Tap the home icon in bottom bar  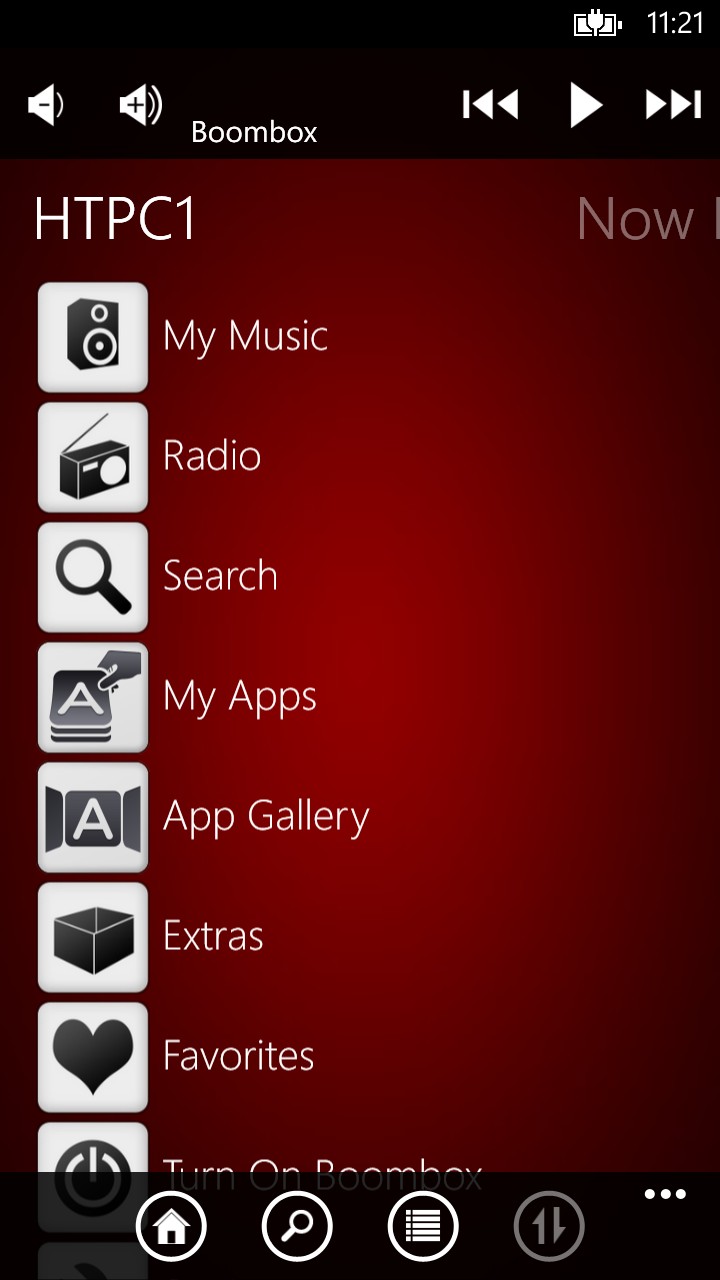(171, 1226)
